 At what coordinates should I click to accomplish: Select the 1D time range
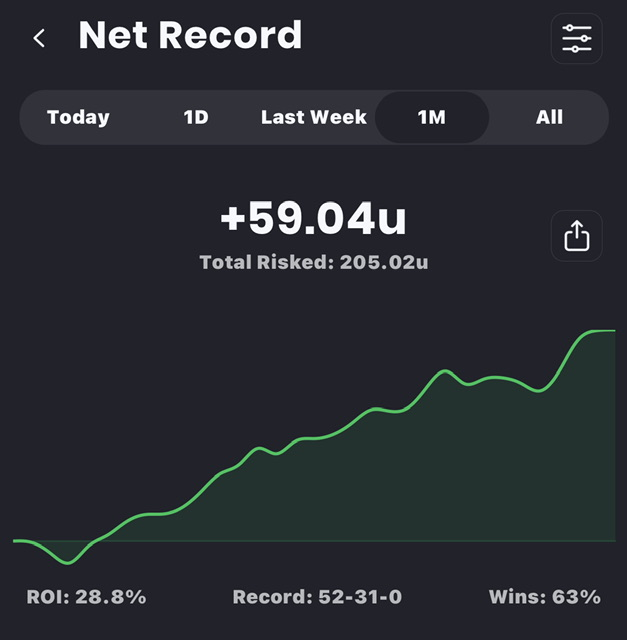tap(196, 117)
